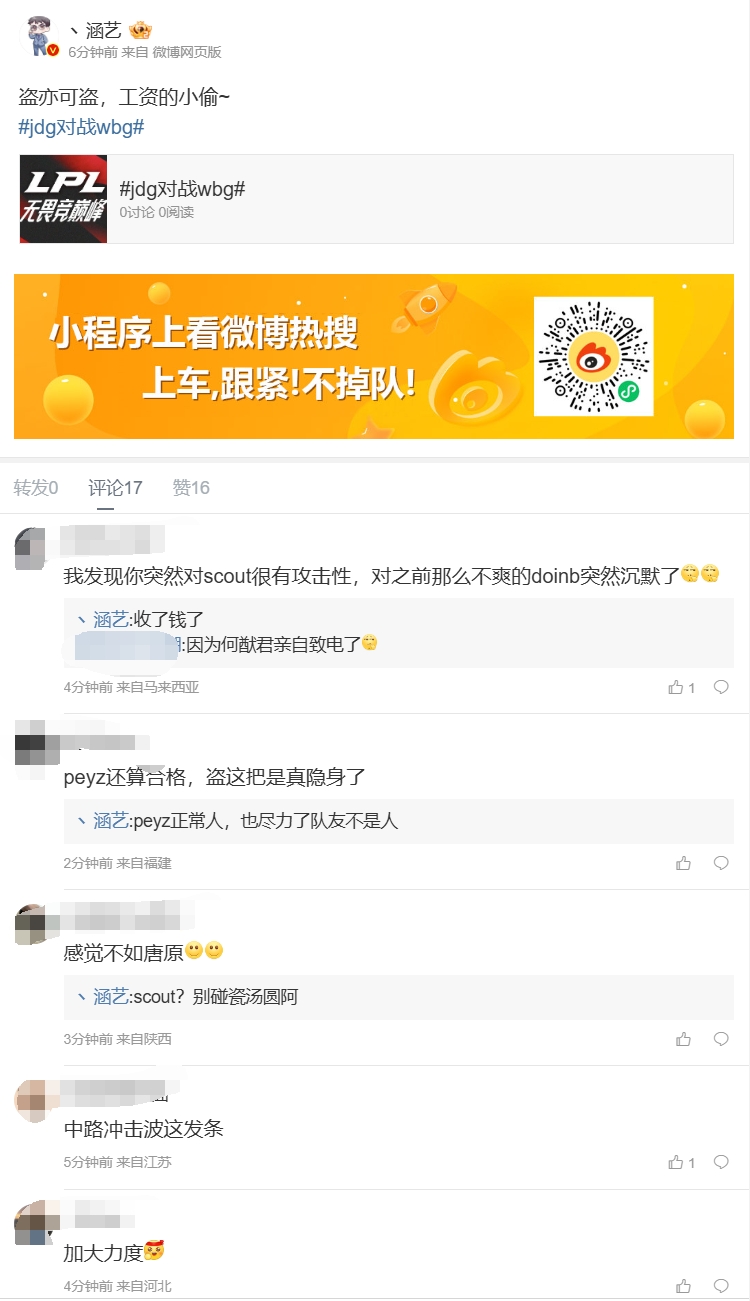The image size is (750, 1301).
Task: Reply to the comment about scout and doinb
Action: 721,688
